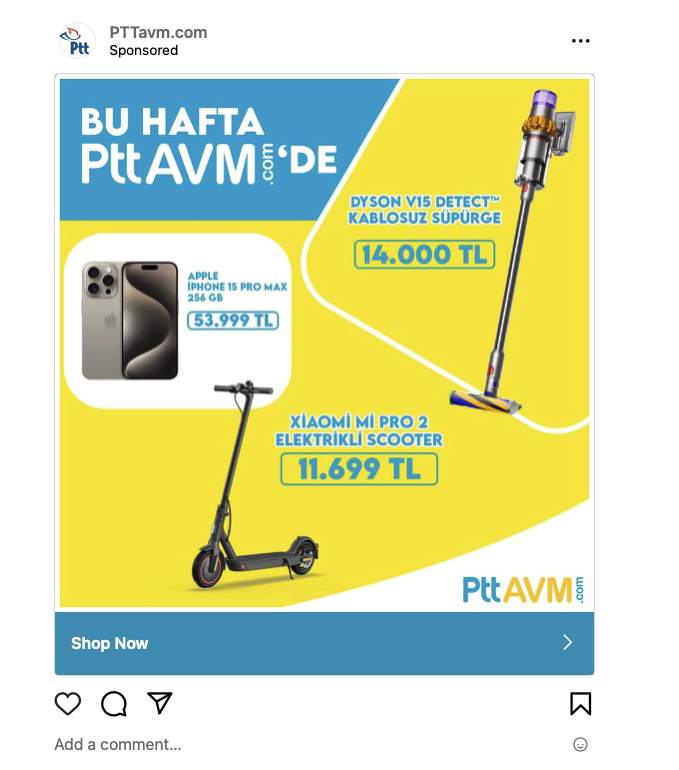Open the PTTavm.com account name
679x770 pixels.
[158, 32]
